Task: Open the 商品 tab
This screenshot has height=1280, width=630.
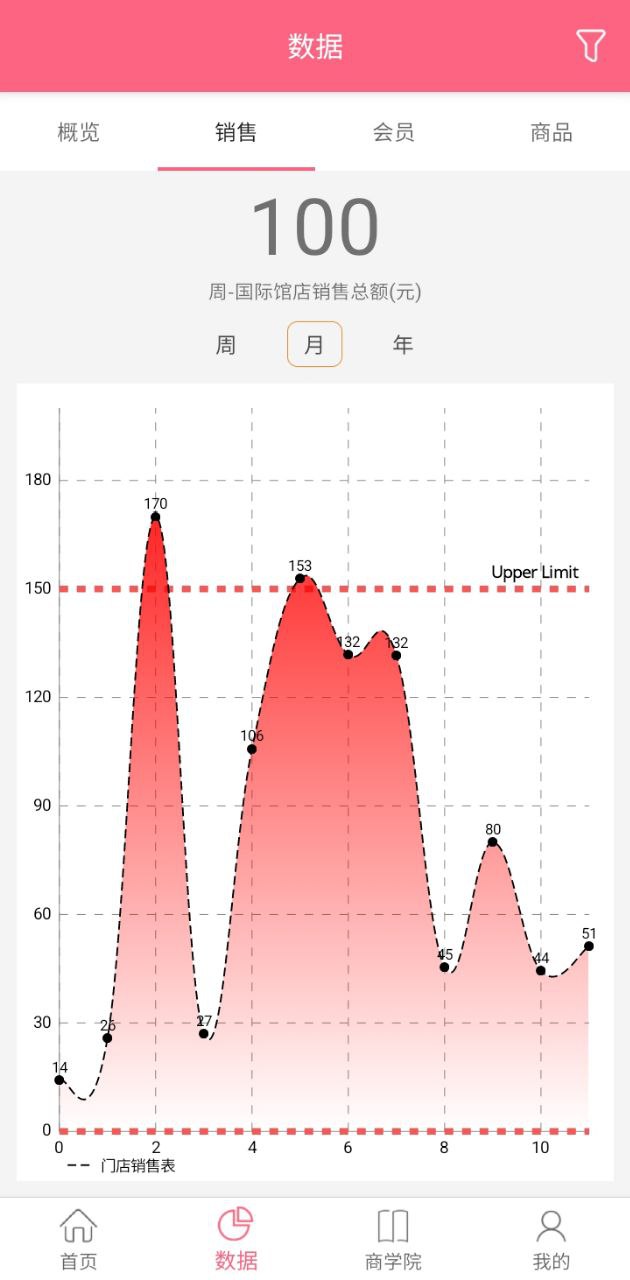Action: click(x=551, y=132)
